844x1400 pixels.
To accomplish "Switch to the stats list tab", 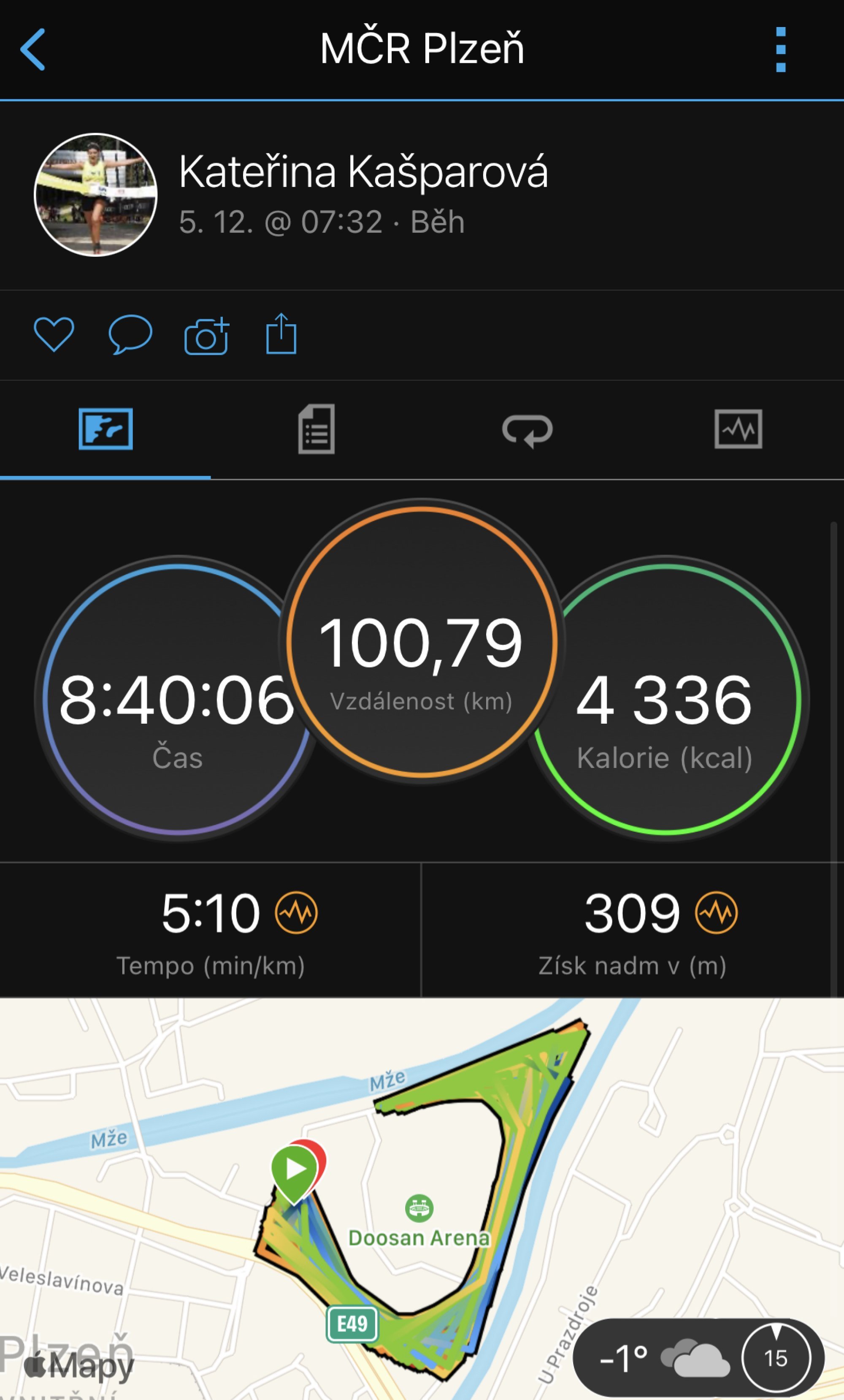I will pos(316,429).
